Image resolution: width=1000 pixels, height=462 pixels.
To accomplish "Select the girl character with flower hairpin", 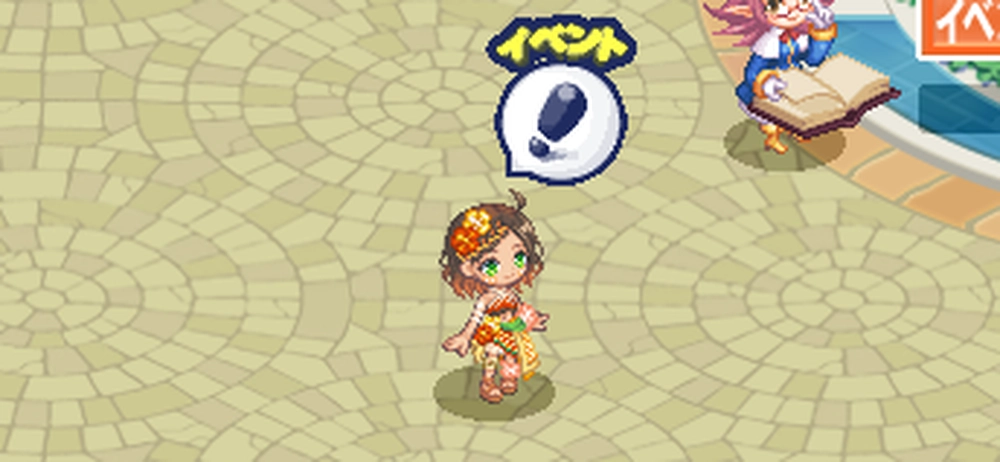I will pos(495,300).
